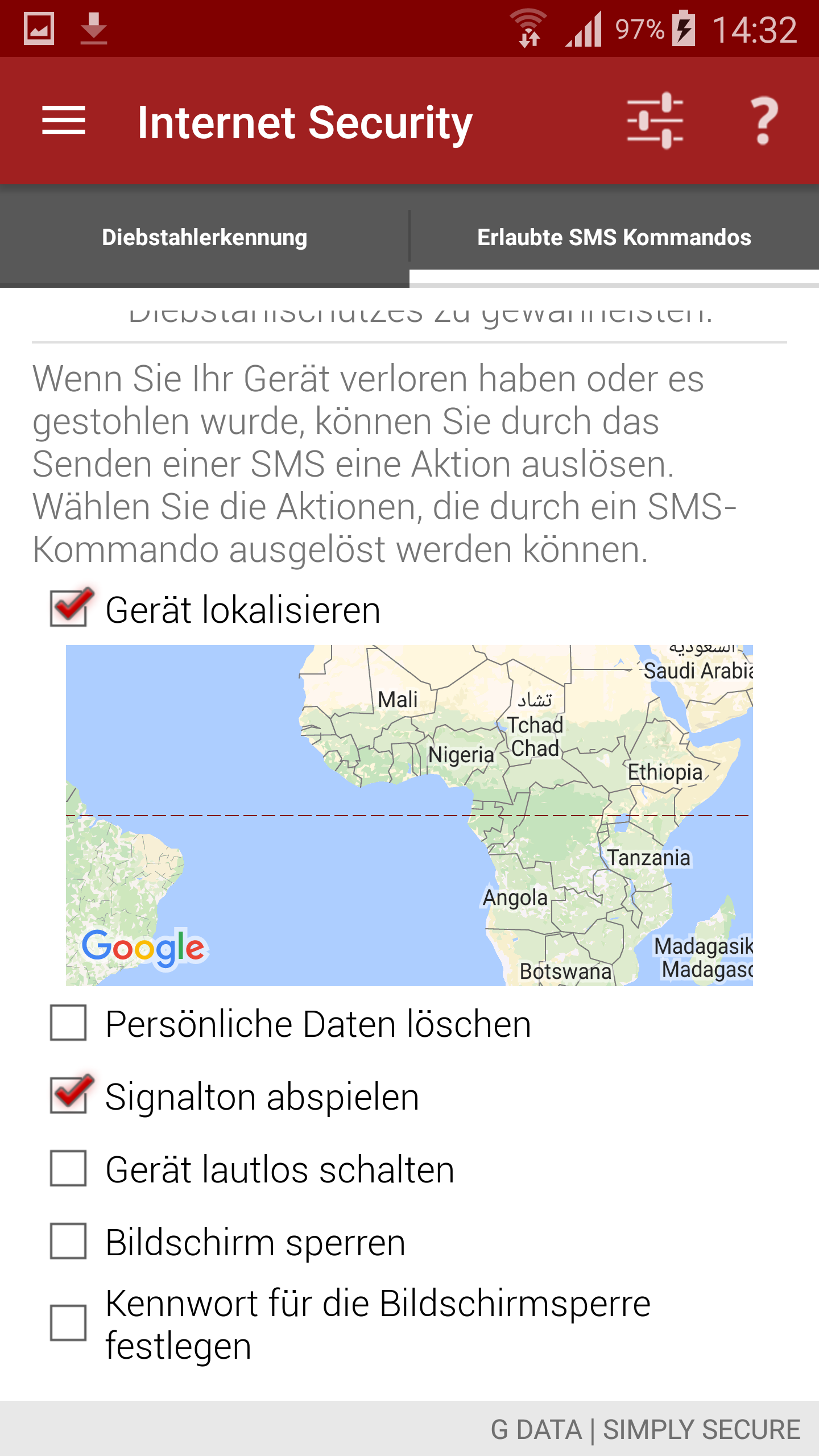Open the settings sliders icon

point(655,121)
